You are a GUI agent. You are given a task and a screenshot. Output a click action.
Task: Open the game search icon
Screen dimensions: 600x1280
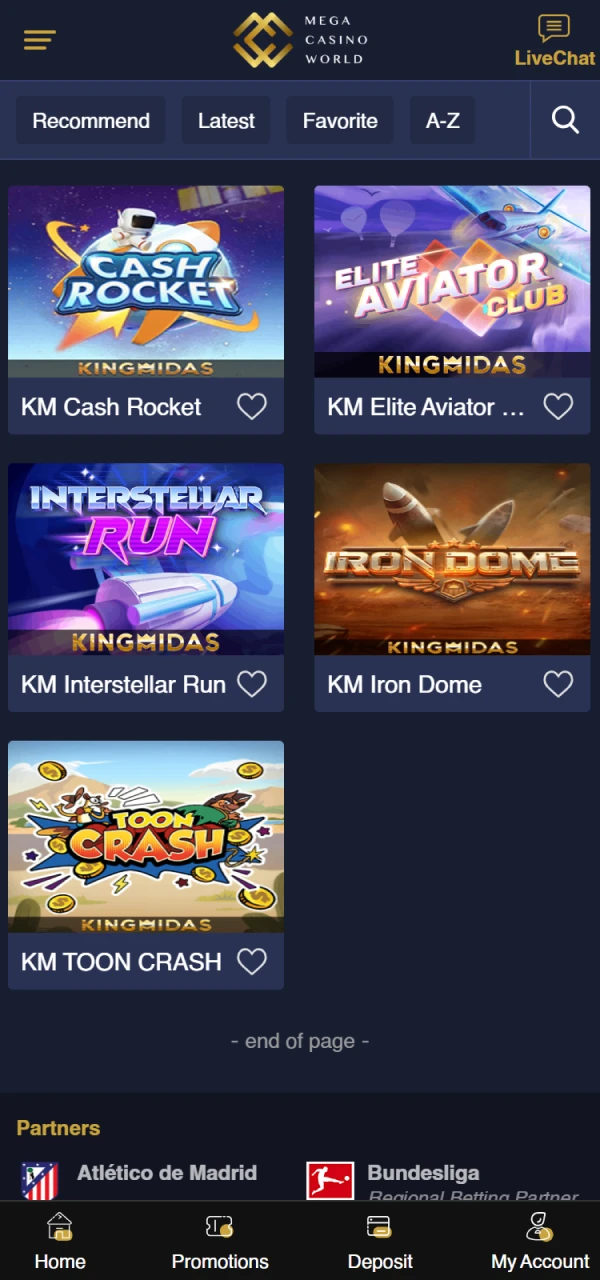tap(565, 121)
